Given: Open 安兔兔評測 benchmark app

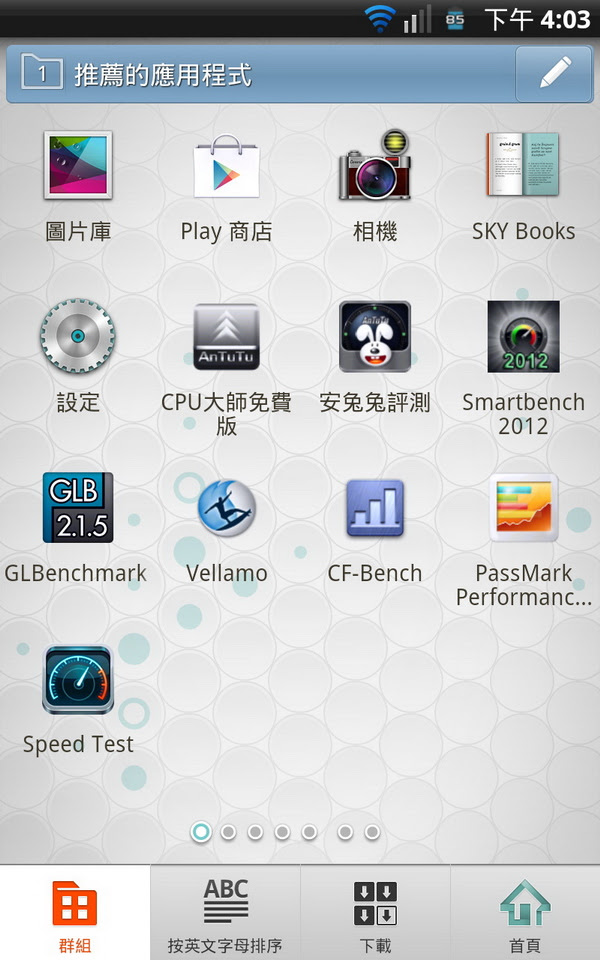Looking at the screenshot, I should [x=375, y=337].
